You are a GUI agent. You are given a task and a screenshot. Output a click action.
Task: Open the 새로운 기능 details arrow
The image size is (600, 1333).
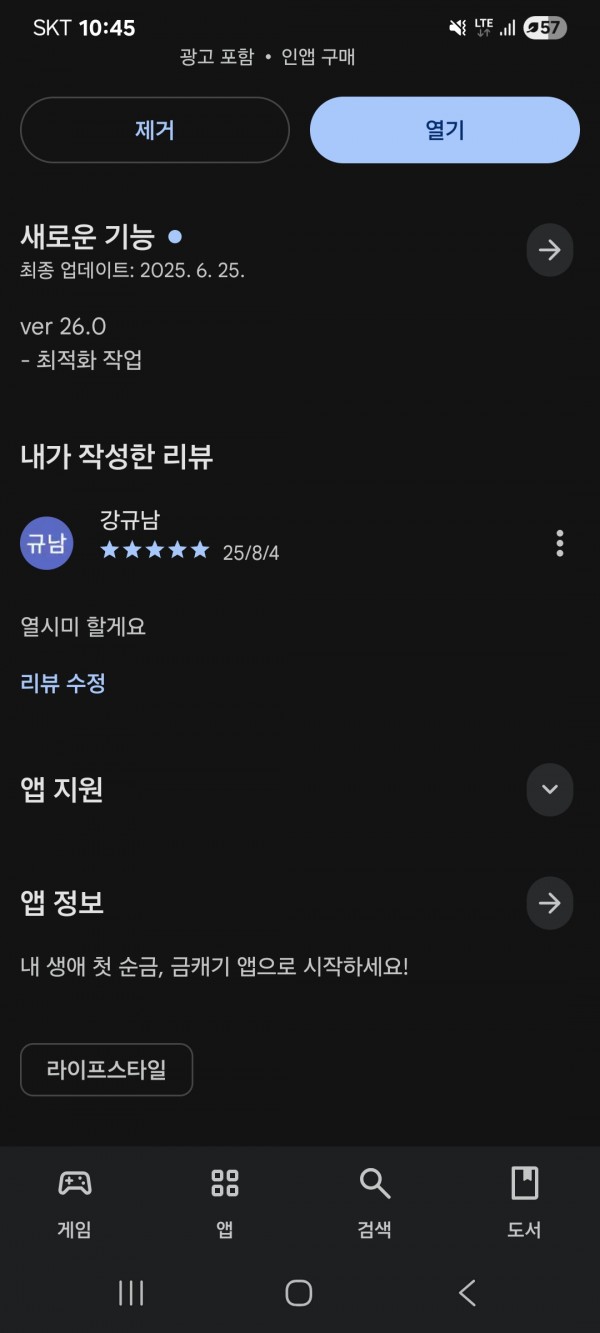(x=549, y=250)
